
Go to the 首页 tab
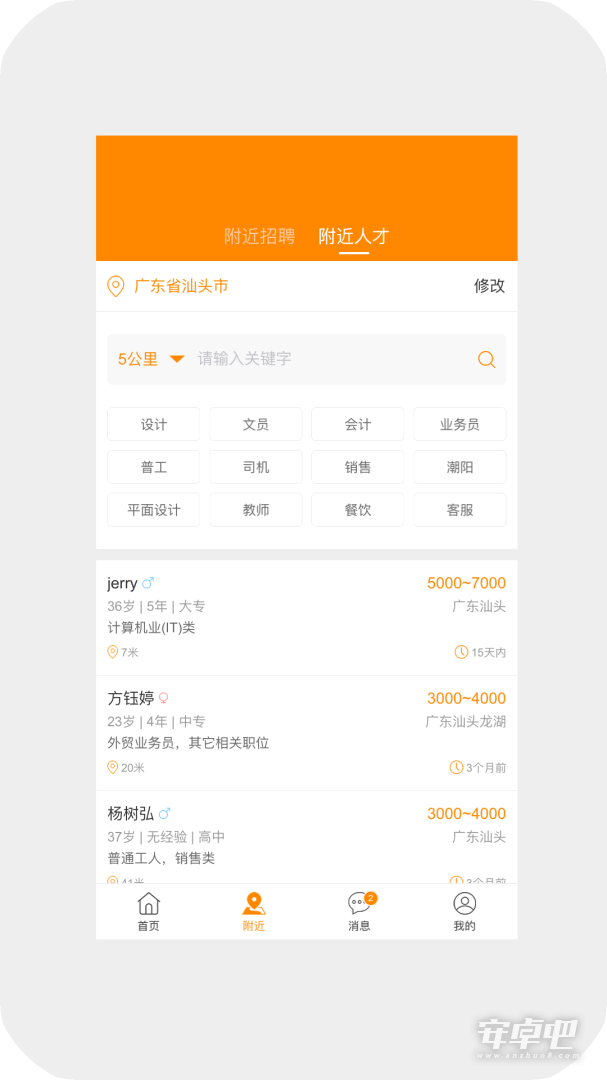149,912
